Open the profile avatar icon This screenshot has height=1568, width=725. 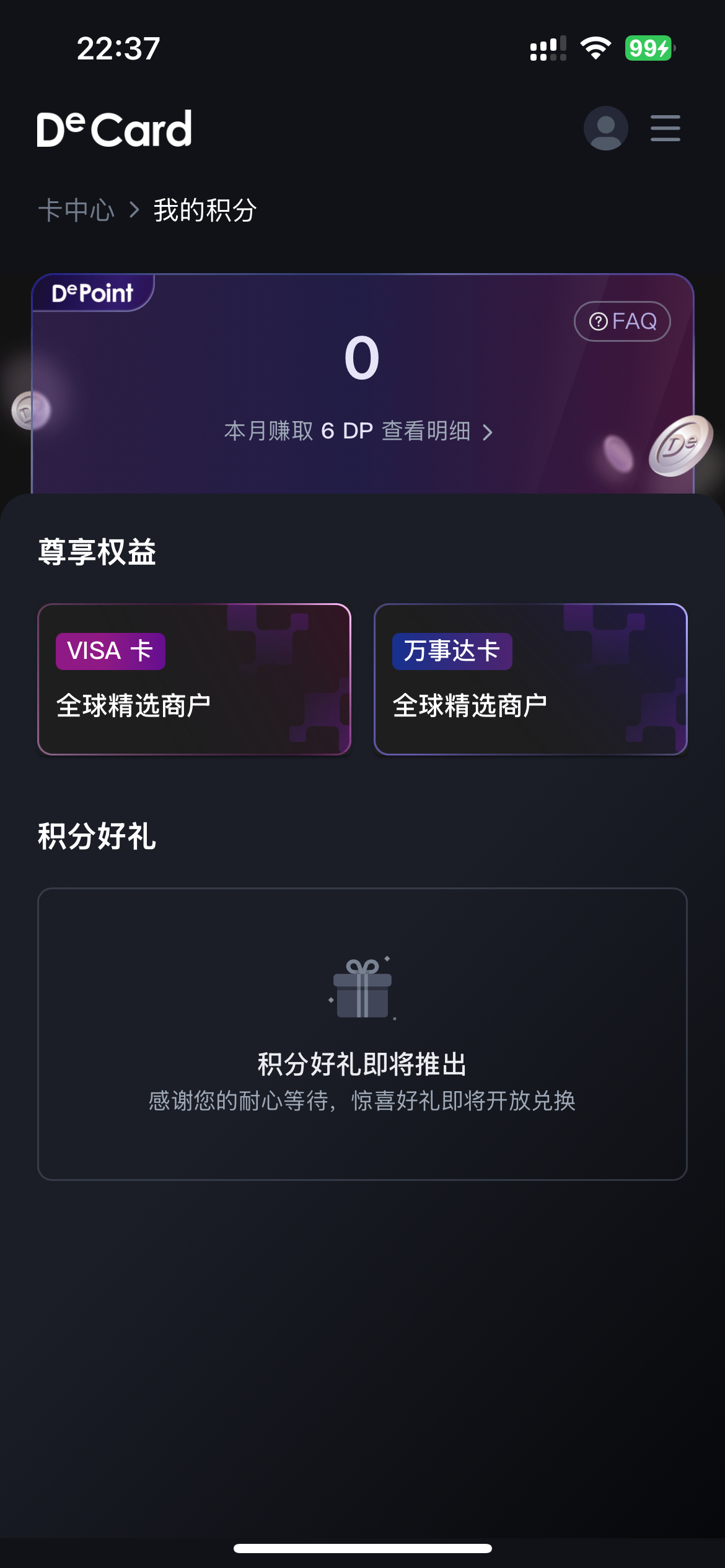[605, 128]
